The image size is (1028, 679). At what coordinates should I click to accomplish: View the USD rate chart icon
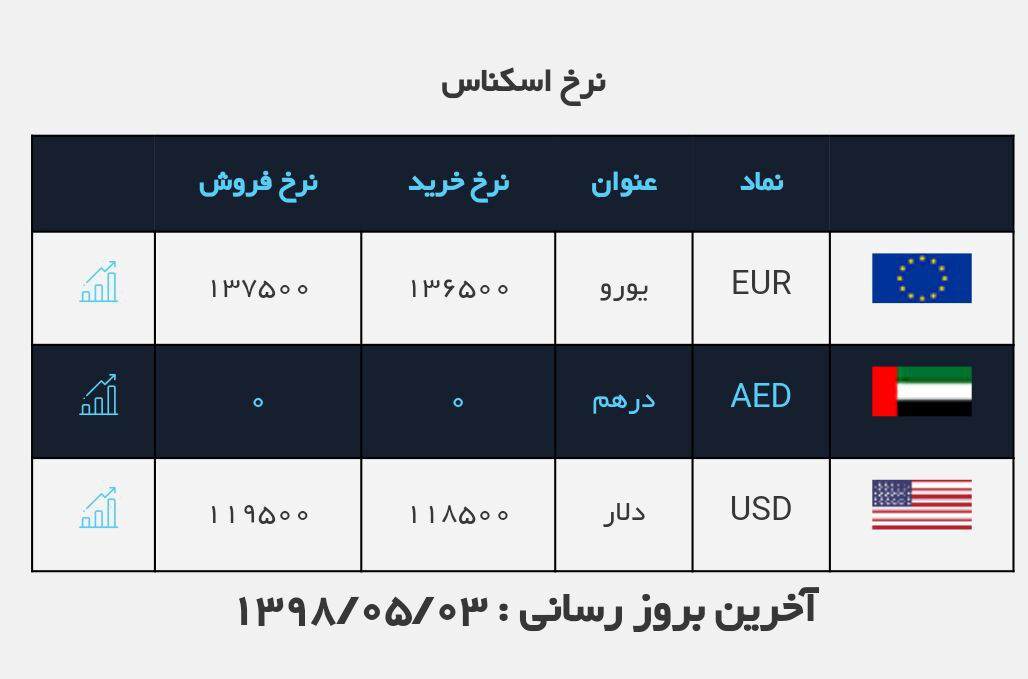tap(98, 509)
